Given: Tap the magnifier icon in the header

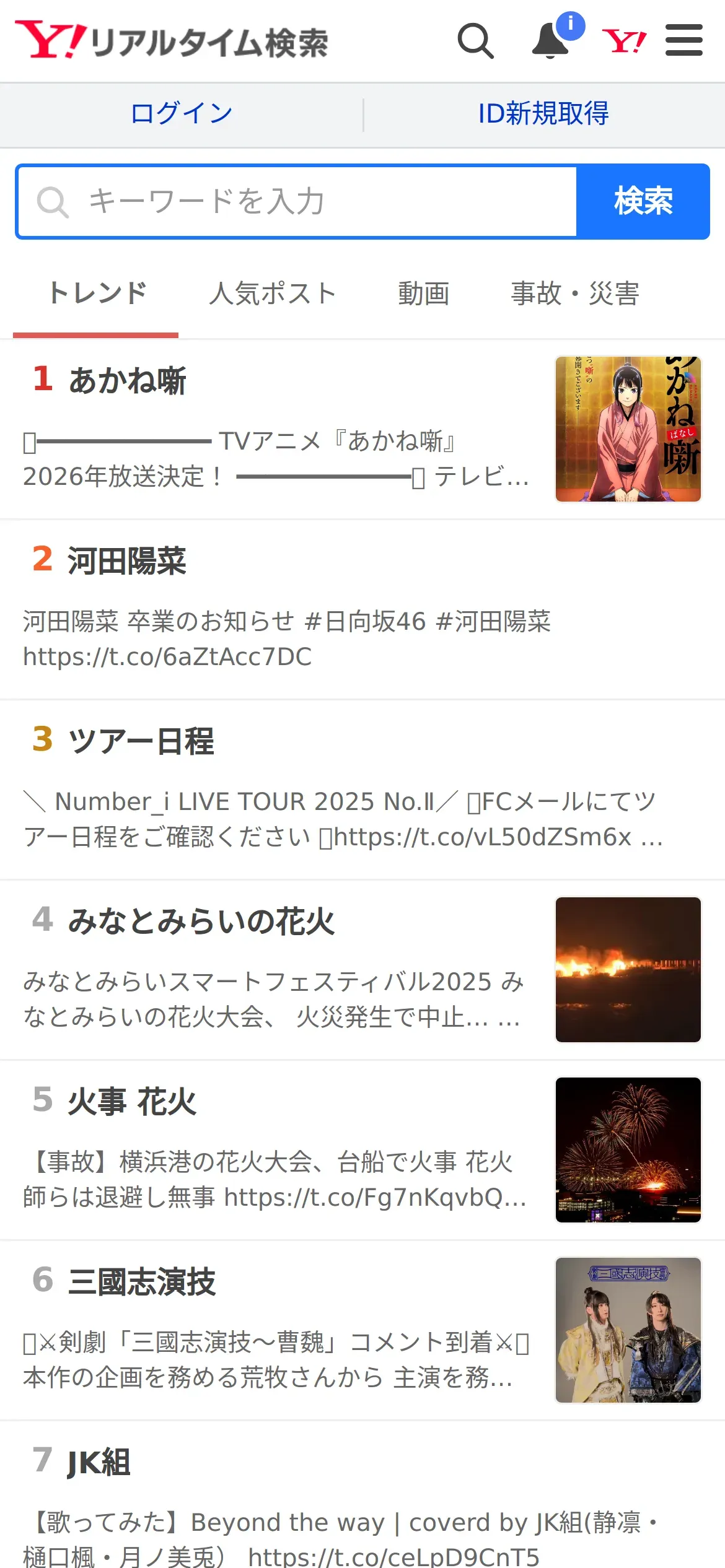Looking at the screenshot, I should 475,41.
